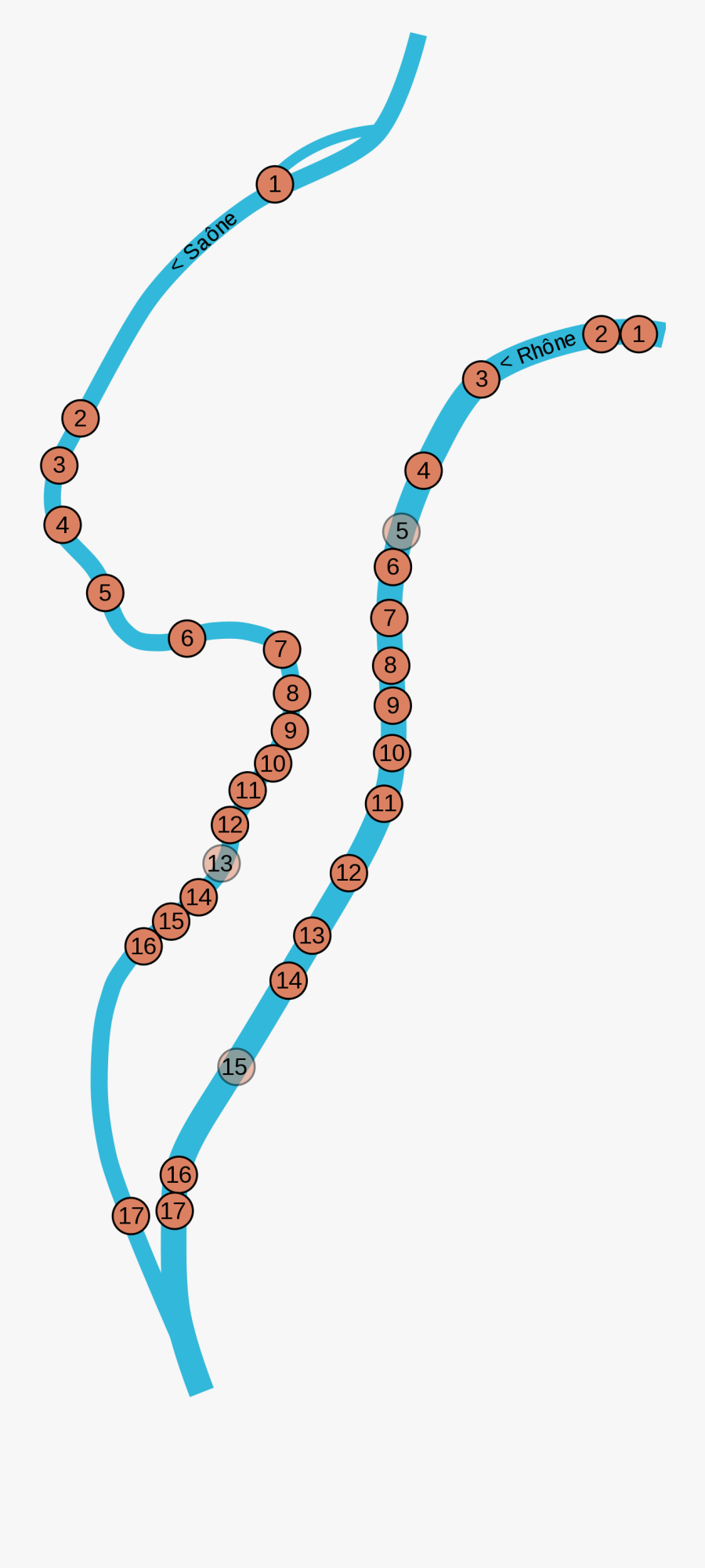Viewport: 705px width, 1568px height.
Task: Tap marker 12 on the Rhône
Action: (x=349, y=873)
